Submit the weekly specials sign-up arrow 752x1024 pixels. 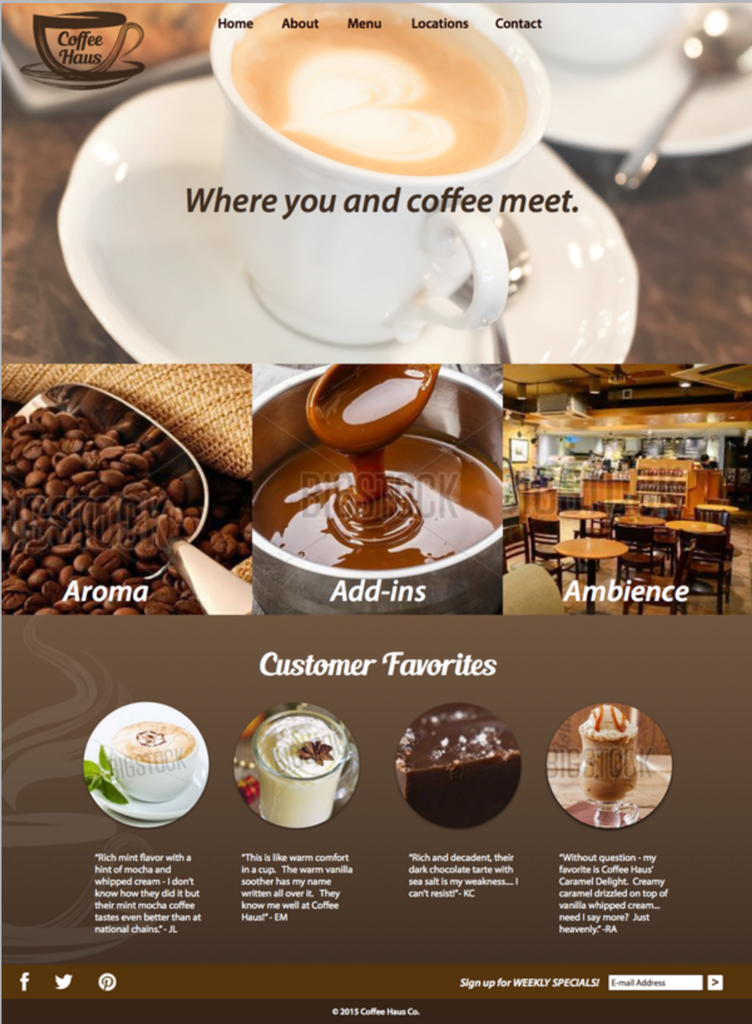click(x=715, y=983)
